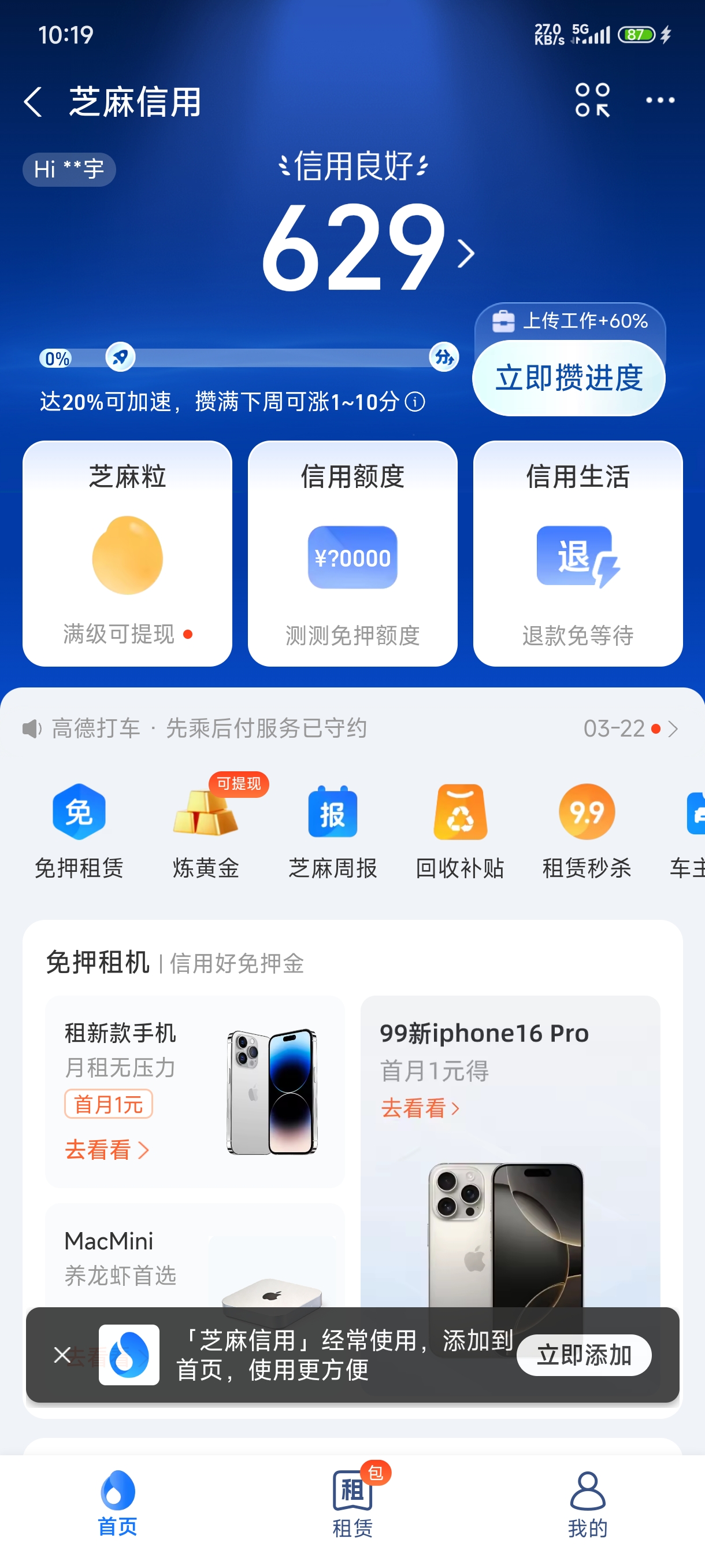705x1568 pixels.
Task: Tap 立即添加 to add to home
Action: (x=583, y=1355)
